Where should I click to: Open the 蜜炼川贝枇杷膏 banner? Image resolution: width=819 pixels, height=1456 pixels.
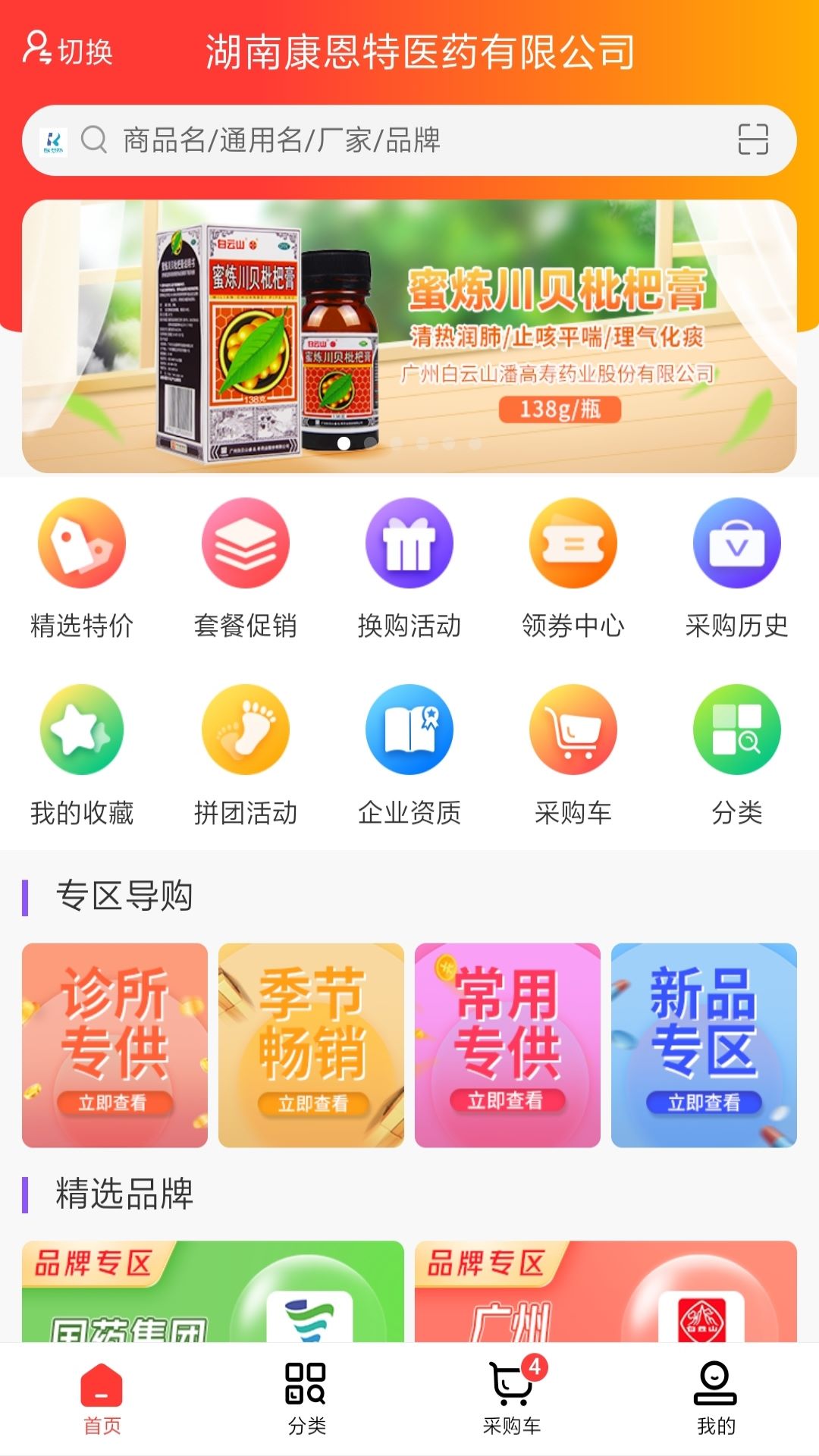pos(409,336)
